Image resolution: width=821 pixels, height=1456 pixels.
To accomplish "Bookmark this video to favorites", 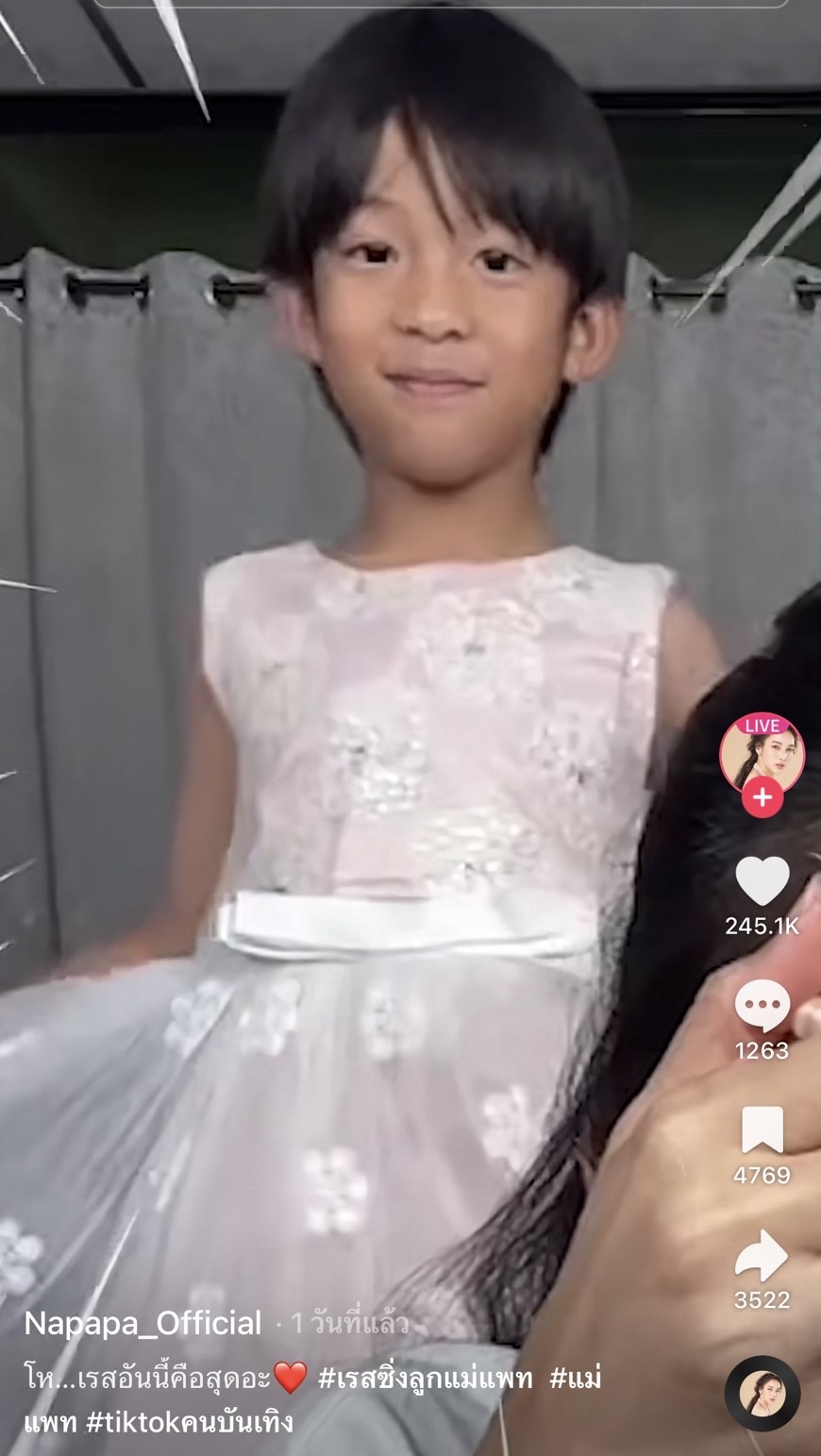I will 762,1130.
